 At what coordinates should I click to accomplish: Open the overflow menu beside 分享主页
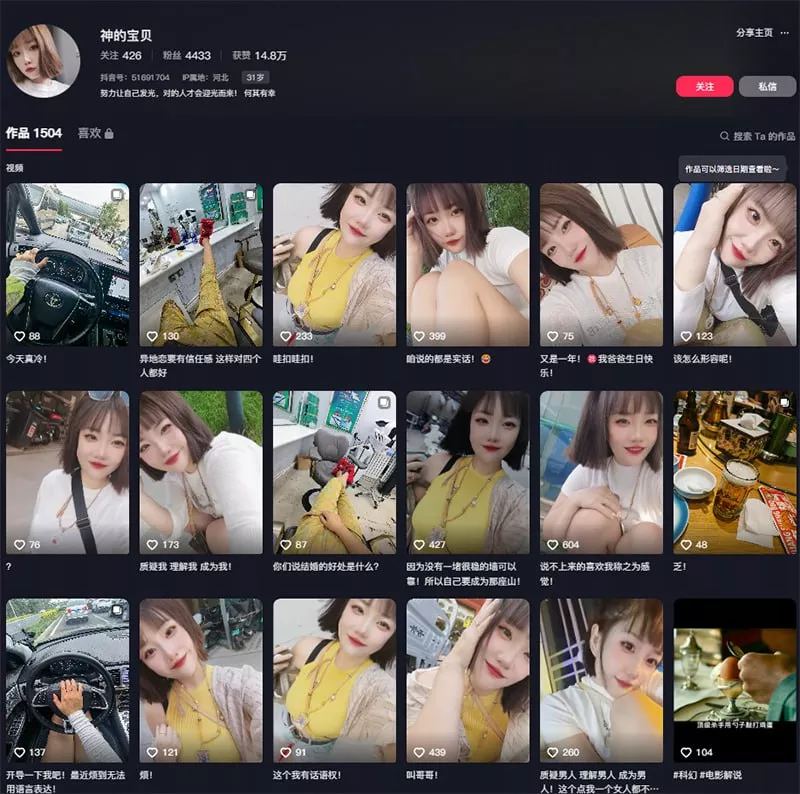click(x=784, y=32)
